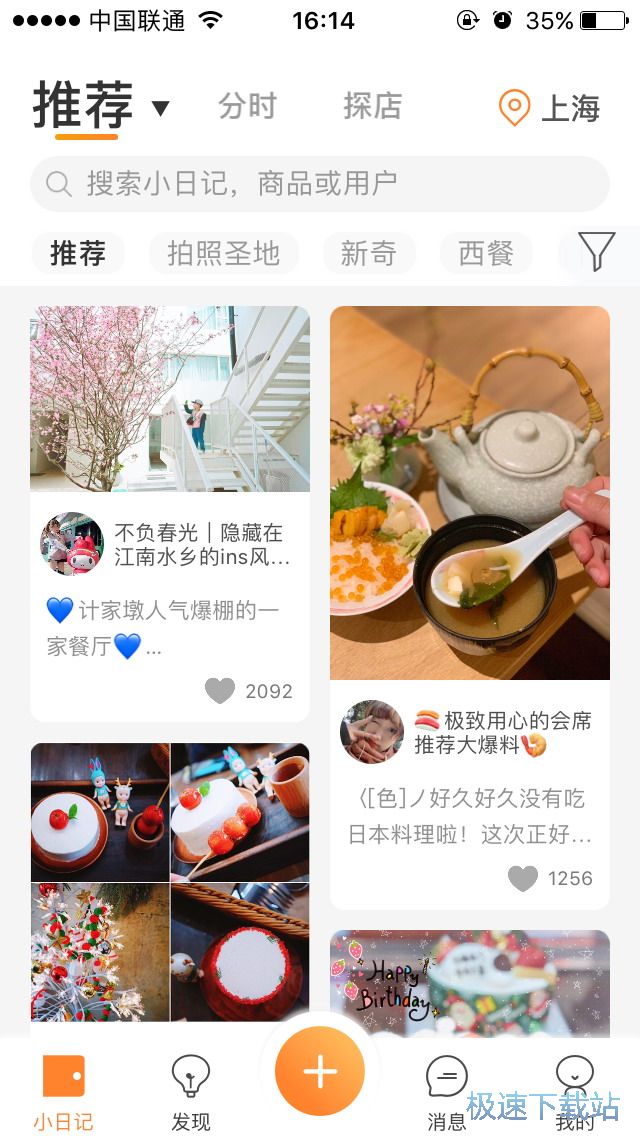Switch to the 探店 tab

(x=372, y=106)
